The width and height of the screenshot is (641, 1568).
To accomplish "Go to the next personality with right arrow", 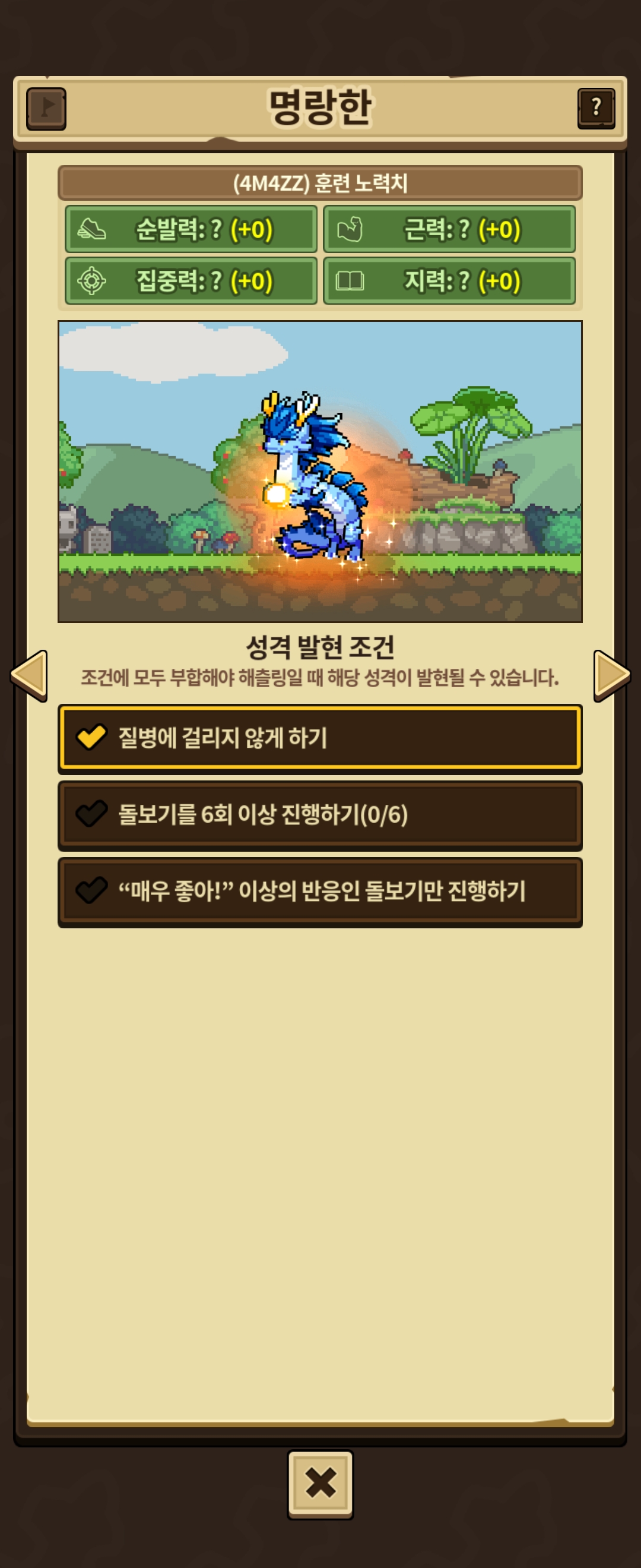I will [611, 675].
